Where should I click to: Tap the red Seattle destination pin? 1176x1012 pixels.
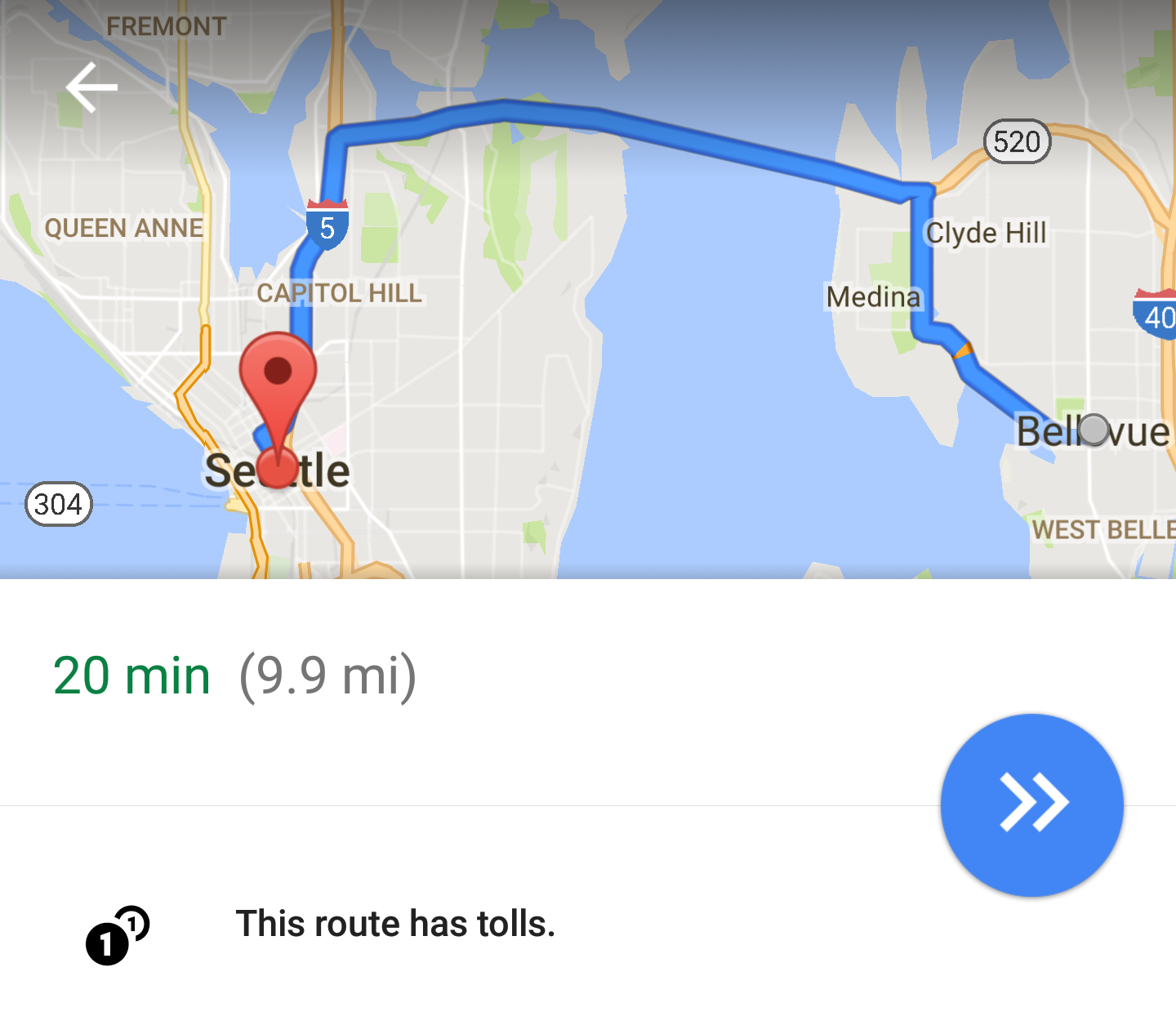click(278, 384)
